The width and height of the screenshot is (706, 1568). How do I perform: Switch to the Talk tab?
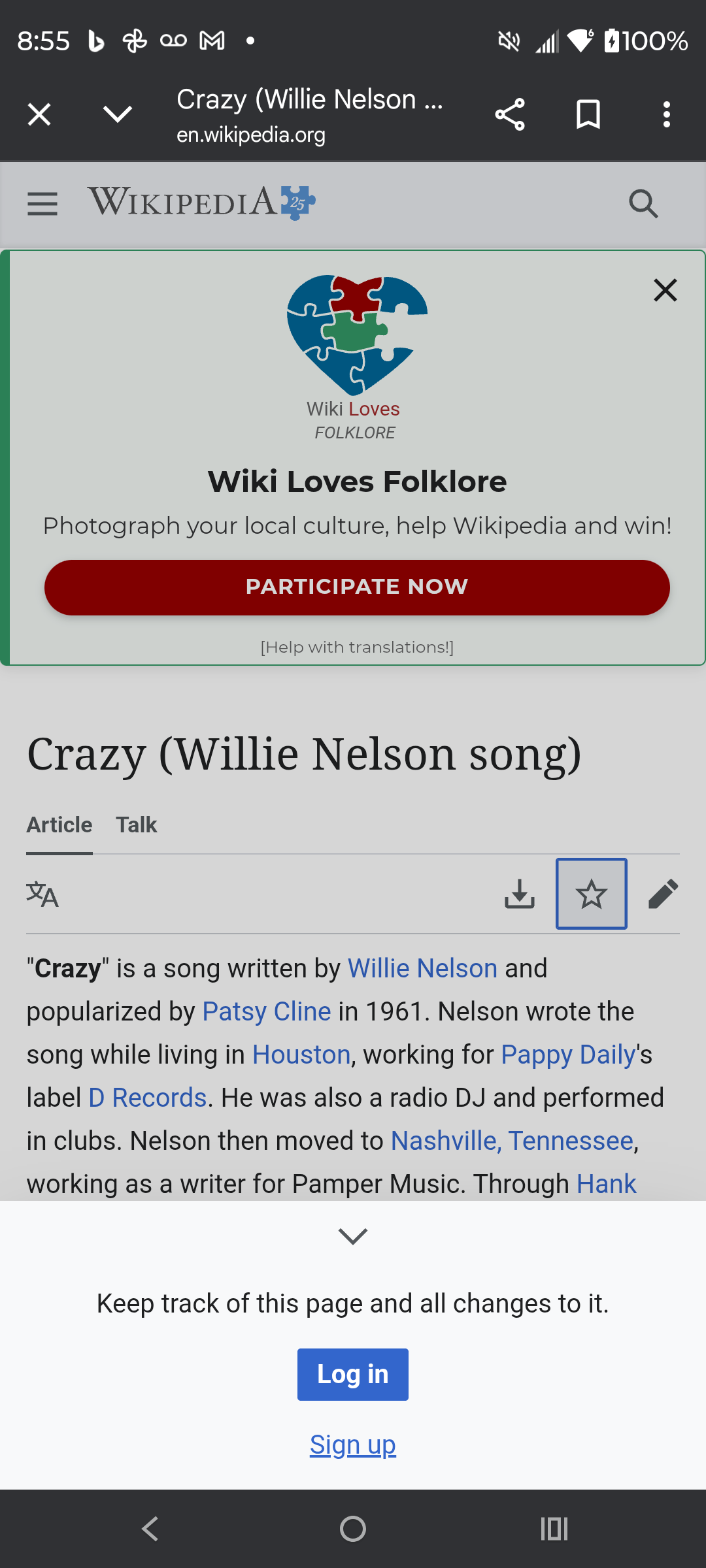[137, 825]
